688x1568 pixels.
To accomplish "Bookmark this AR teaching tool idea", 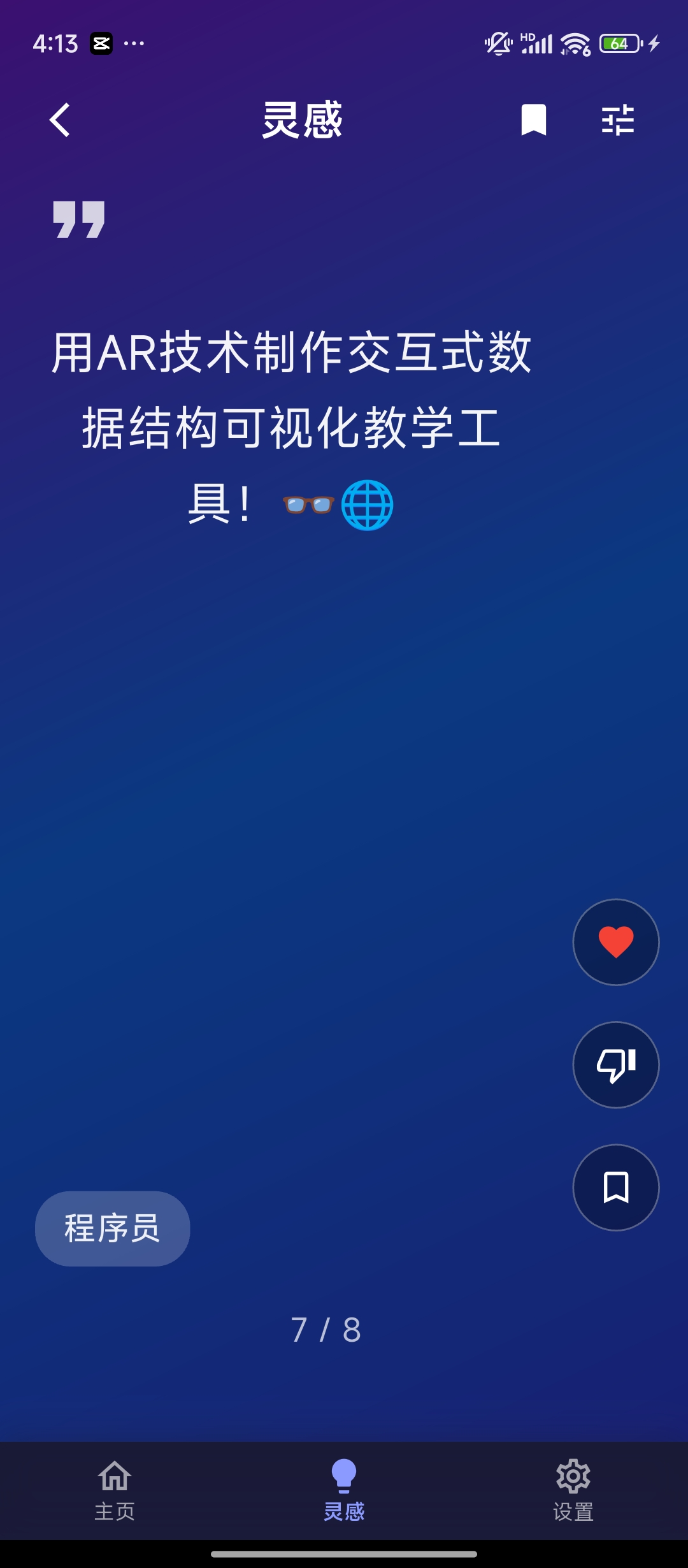I will (x=616, y=1187).
